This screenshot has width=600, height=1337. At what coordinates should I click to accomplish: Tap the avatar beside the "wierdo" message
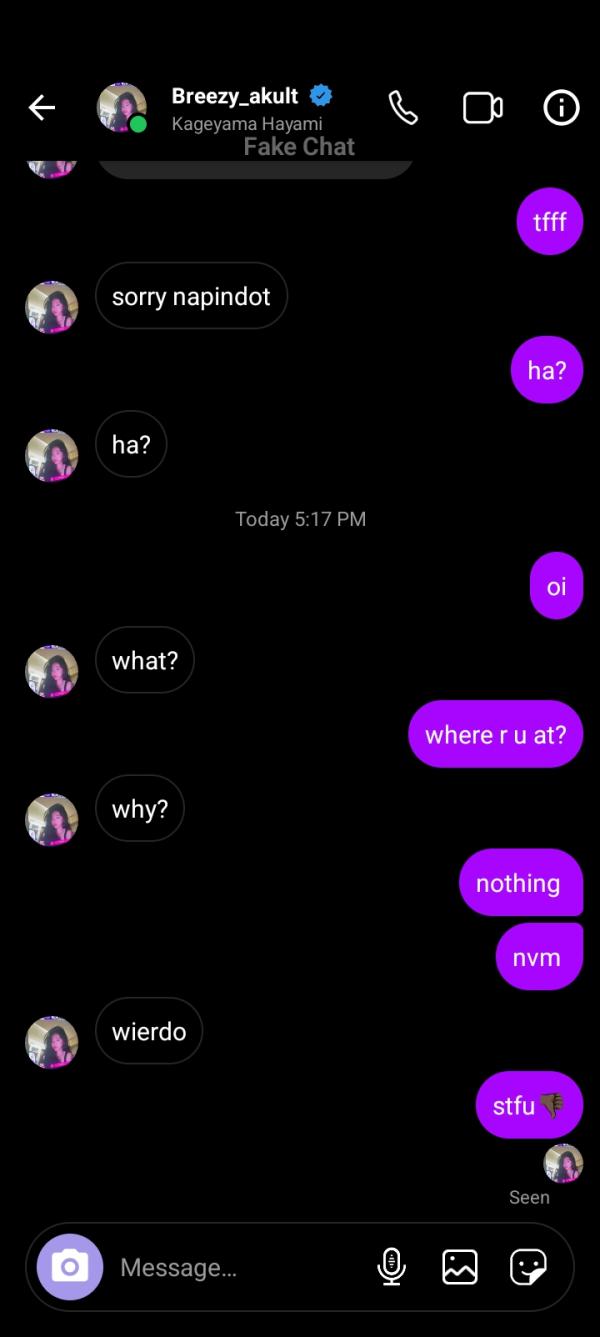click(52, 1043)
